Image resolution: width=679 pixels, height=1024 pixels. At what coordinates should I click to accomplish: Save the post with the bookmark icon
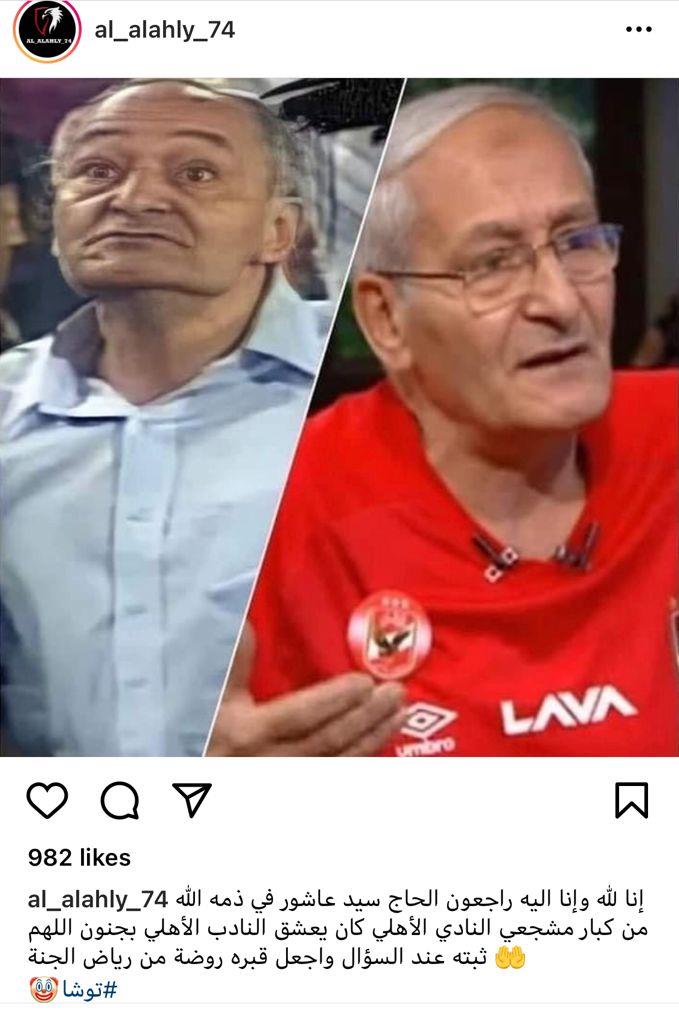[631, 800]
